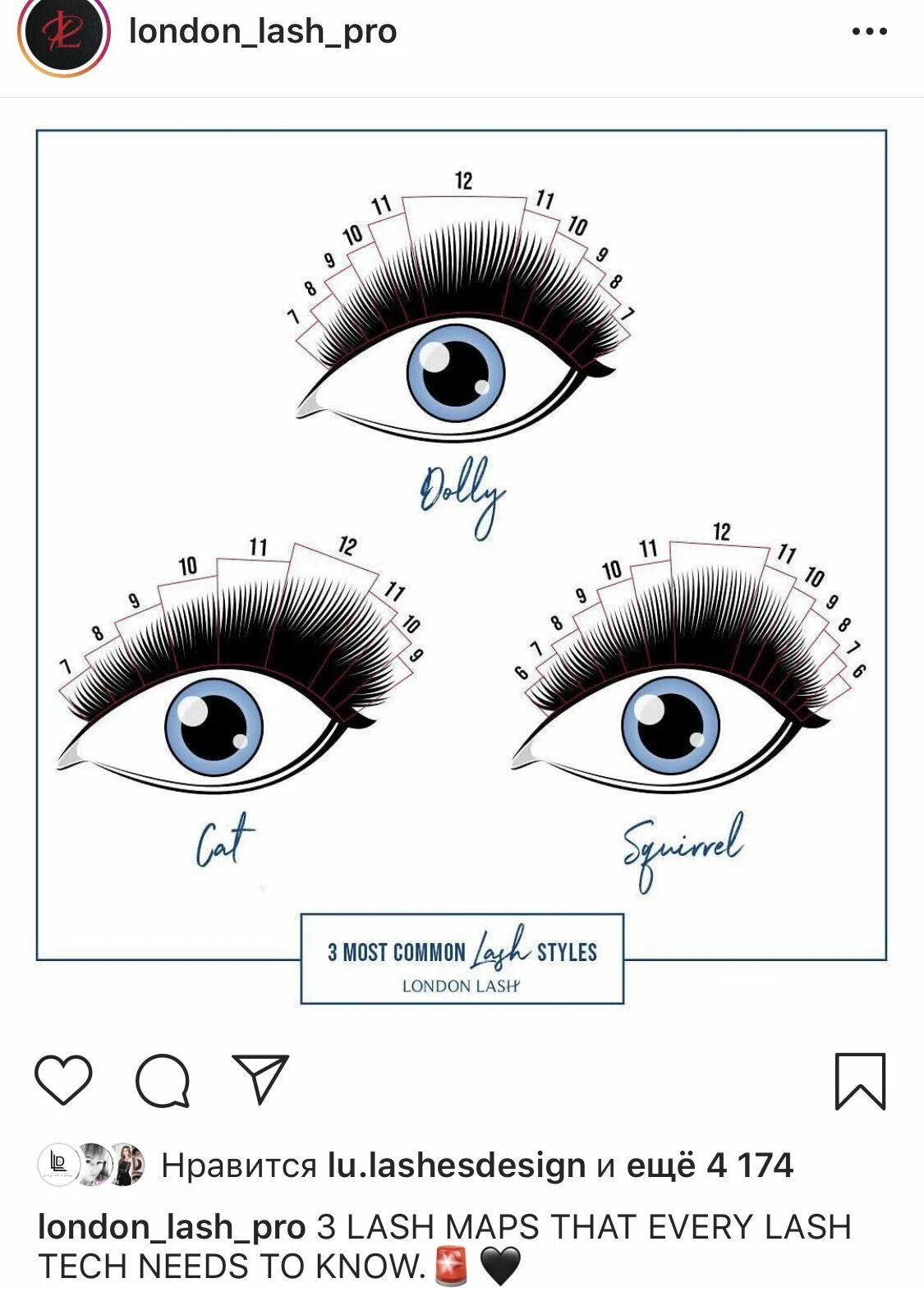Viewport: 924px width, 1292px height.
Task: Open london_lash_pro from the caption username
Action: (172, 1227)
